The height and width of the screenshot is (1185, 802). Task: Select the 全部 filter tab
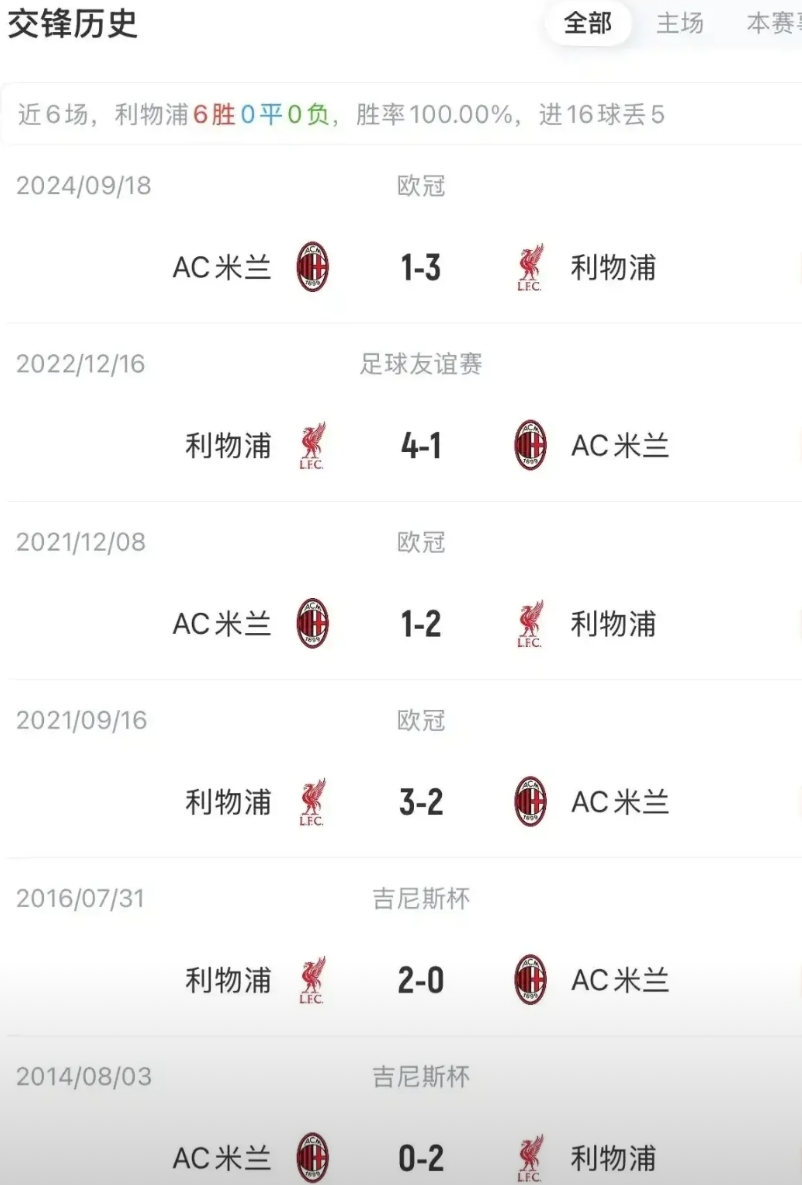588,23
